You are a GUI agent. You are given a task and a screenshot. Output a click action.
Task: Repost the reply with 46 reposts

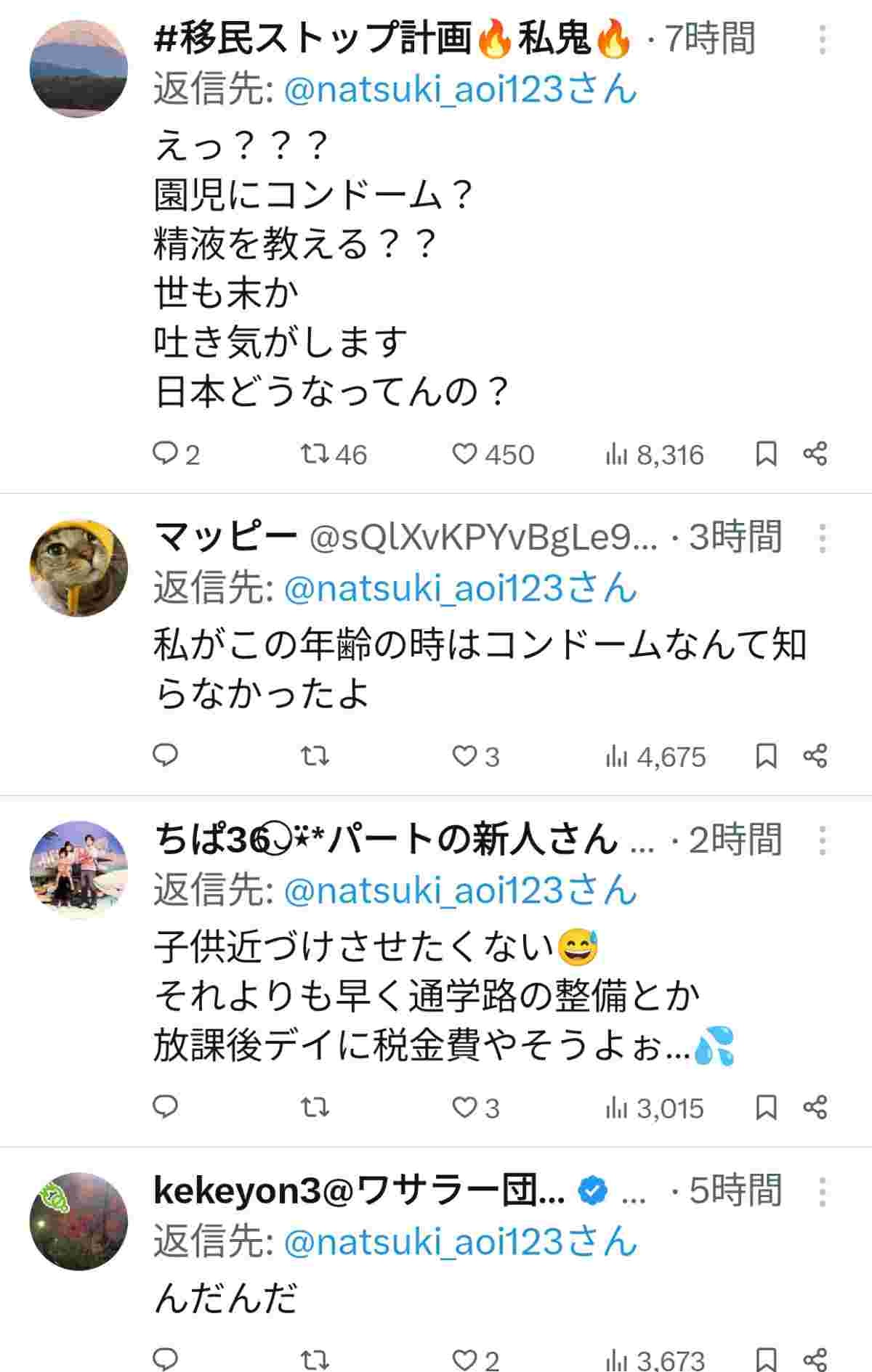[315, 455]
